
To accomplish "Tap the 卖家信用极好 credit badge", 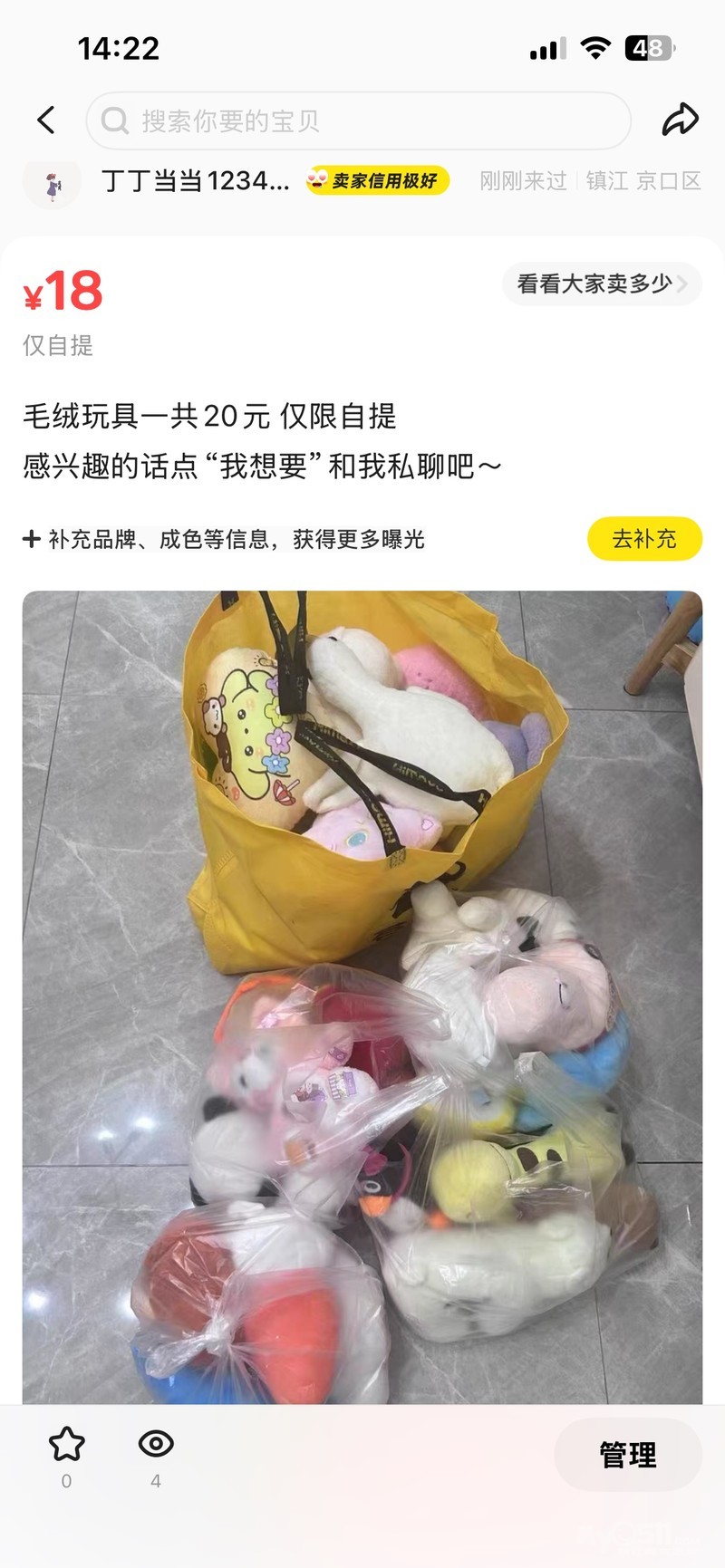I will pyautogui.click(x=377, y=181).
